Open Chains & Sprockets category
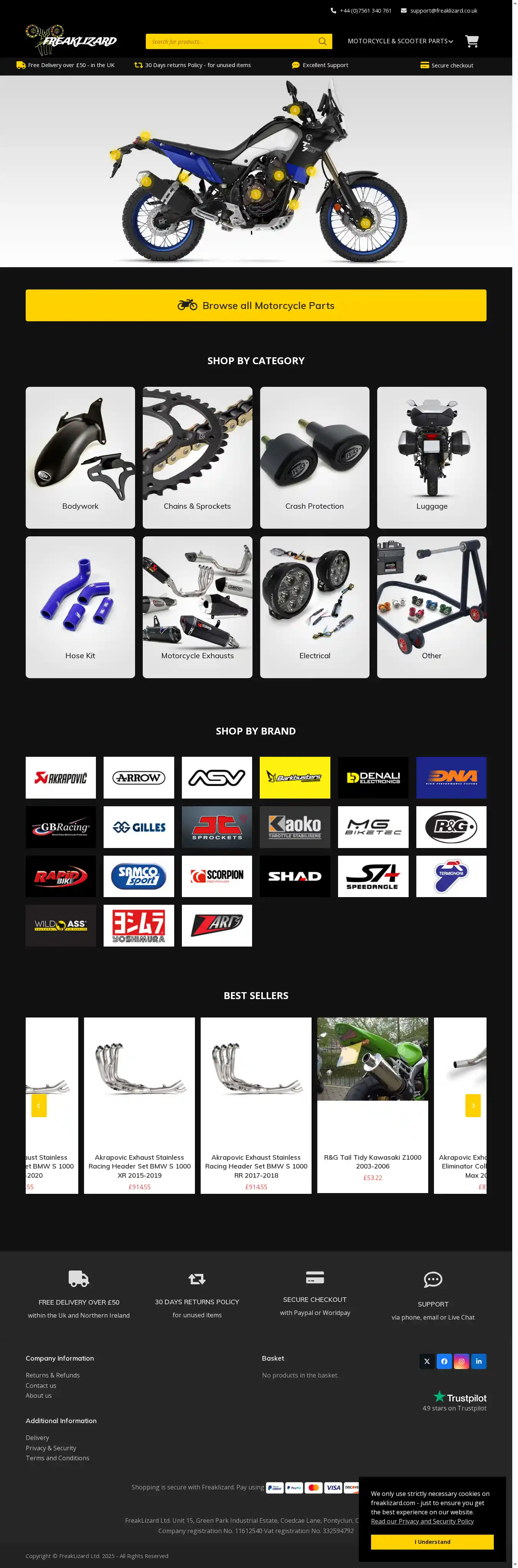Screen dimensions: 518x1568 coord(198,457)
